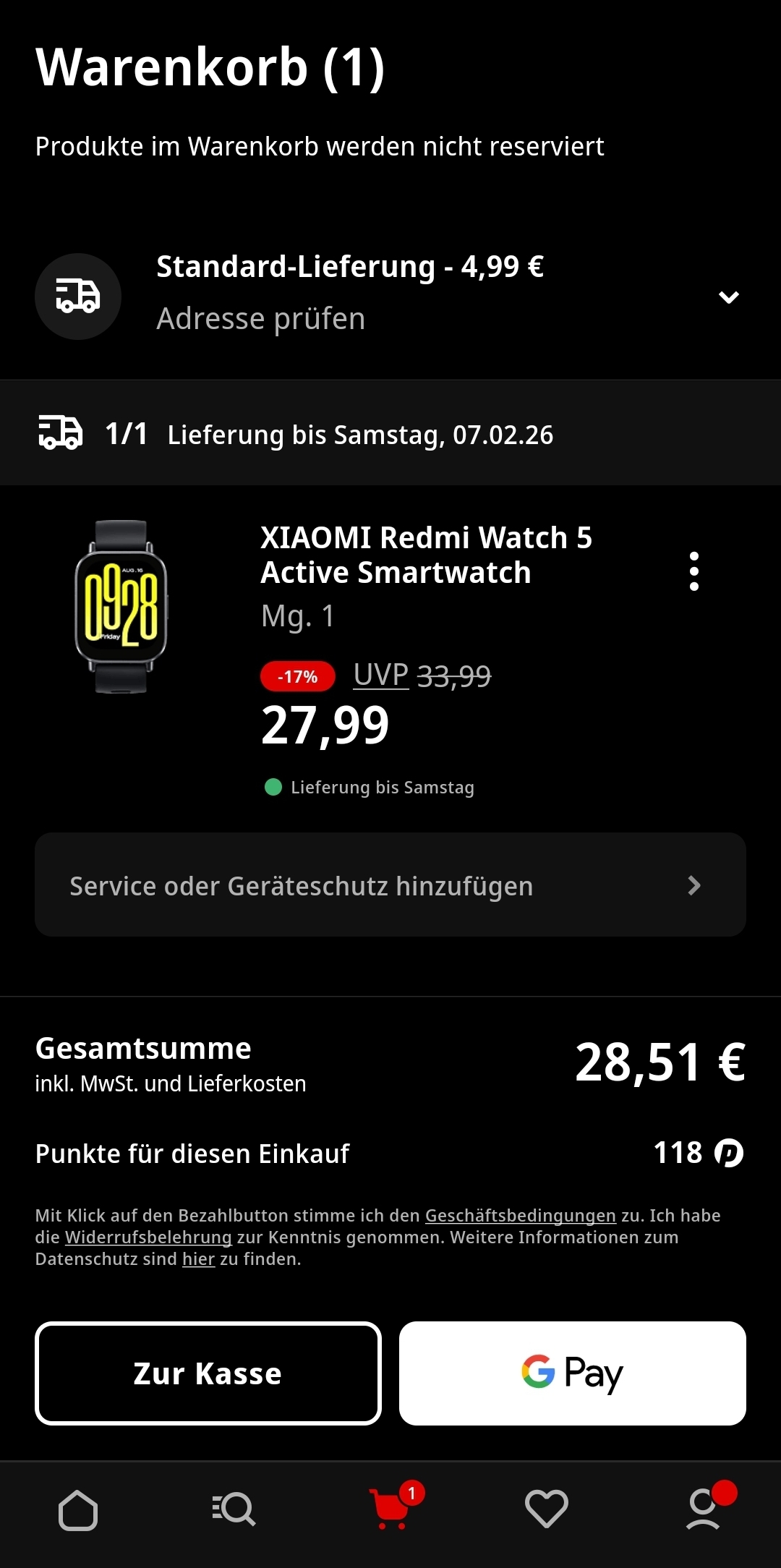The height and width of the screenshot is (1568, 781).
Task: Switch to the account profile tab
Action: pos(704,1510)
